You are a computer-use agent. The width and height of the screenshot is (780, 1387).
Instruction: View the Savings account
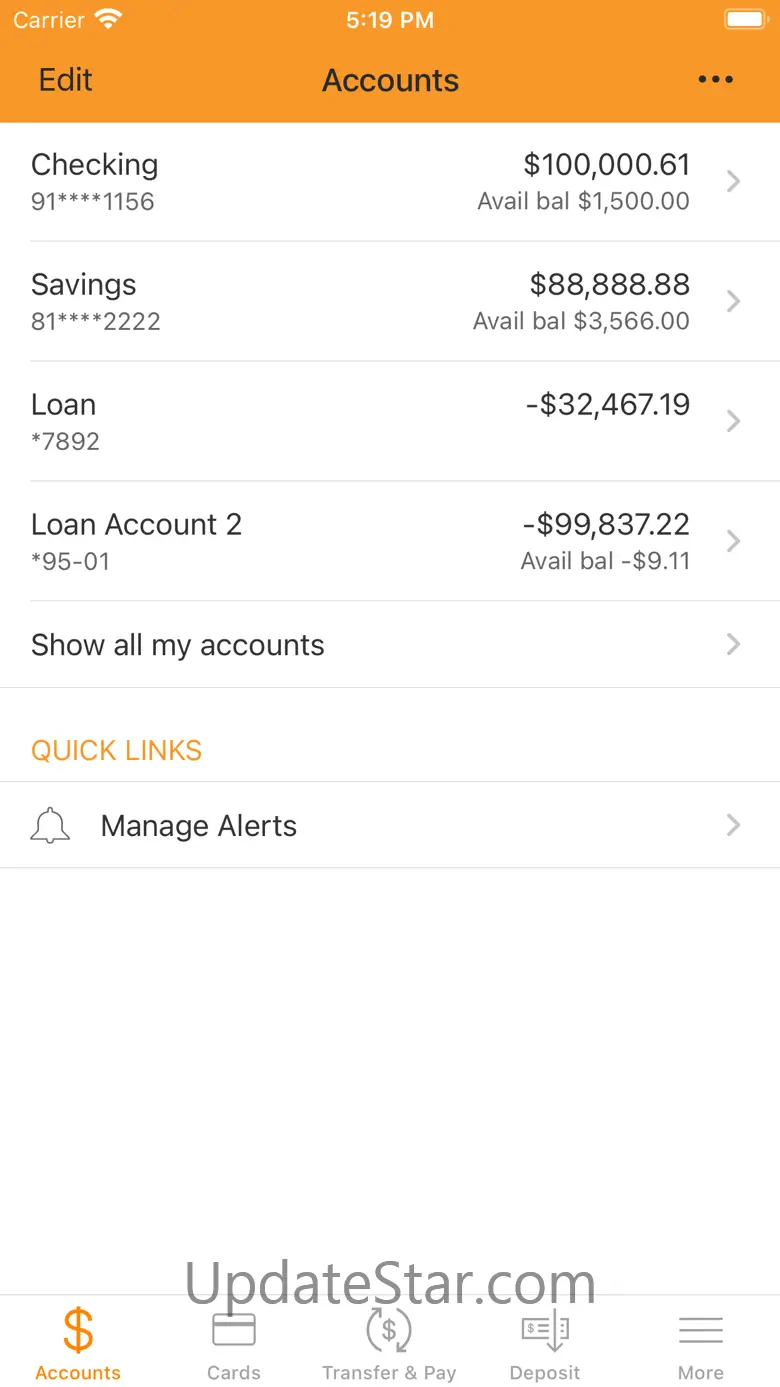390,301
